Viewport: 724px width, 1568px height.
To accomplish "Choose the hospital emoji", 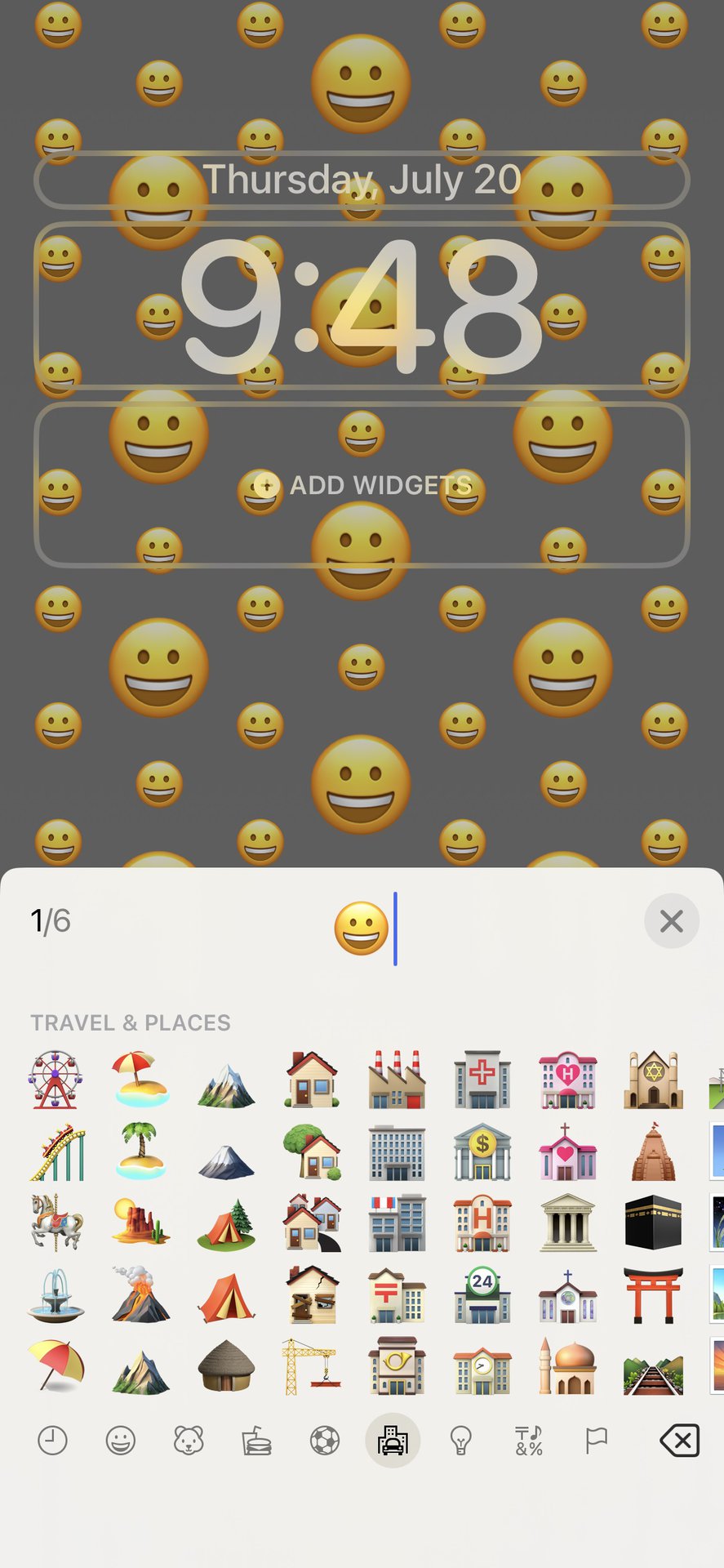I will click(482, 1080).
